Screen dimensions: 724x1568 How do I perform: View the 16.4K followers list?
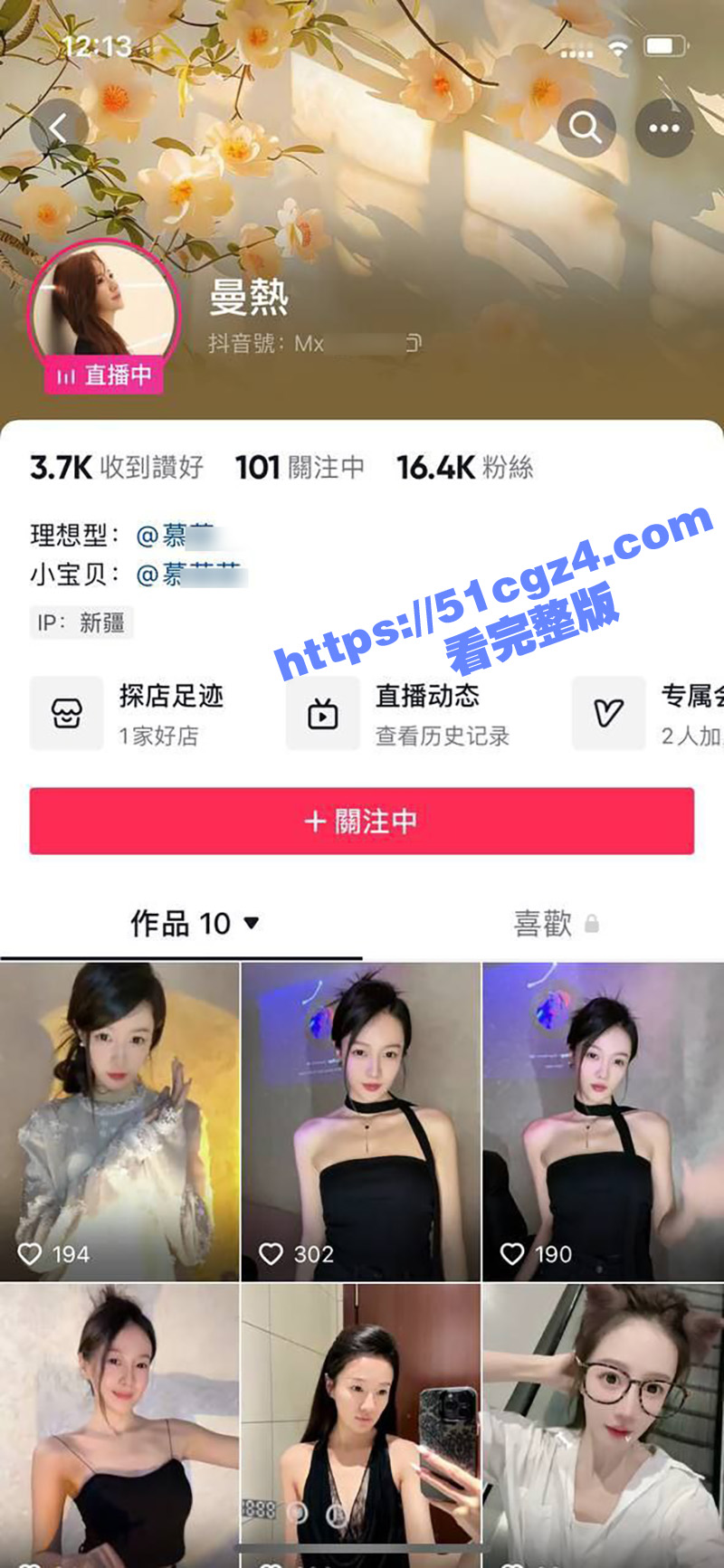(465, 468)
